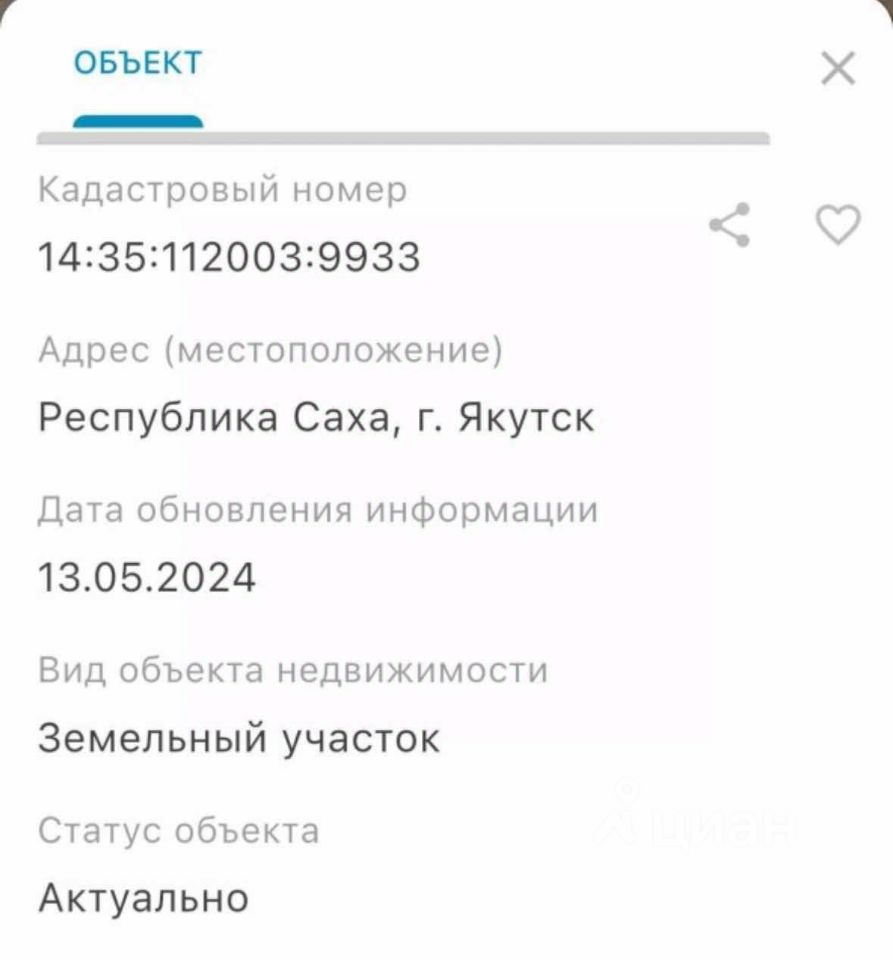Close the object details panel
Screen dimensions: 893x960
pyautogui.click(x=837, y=69)
